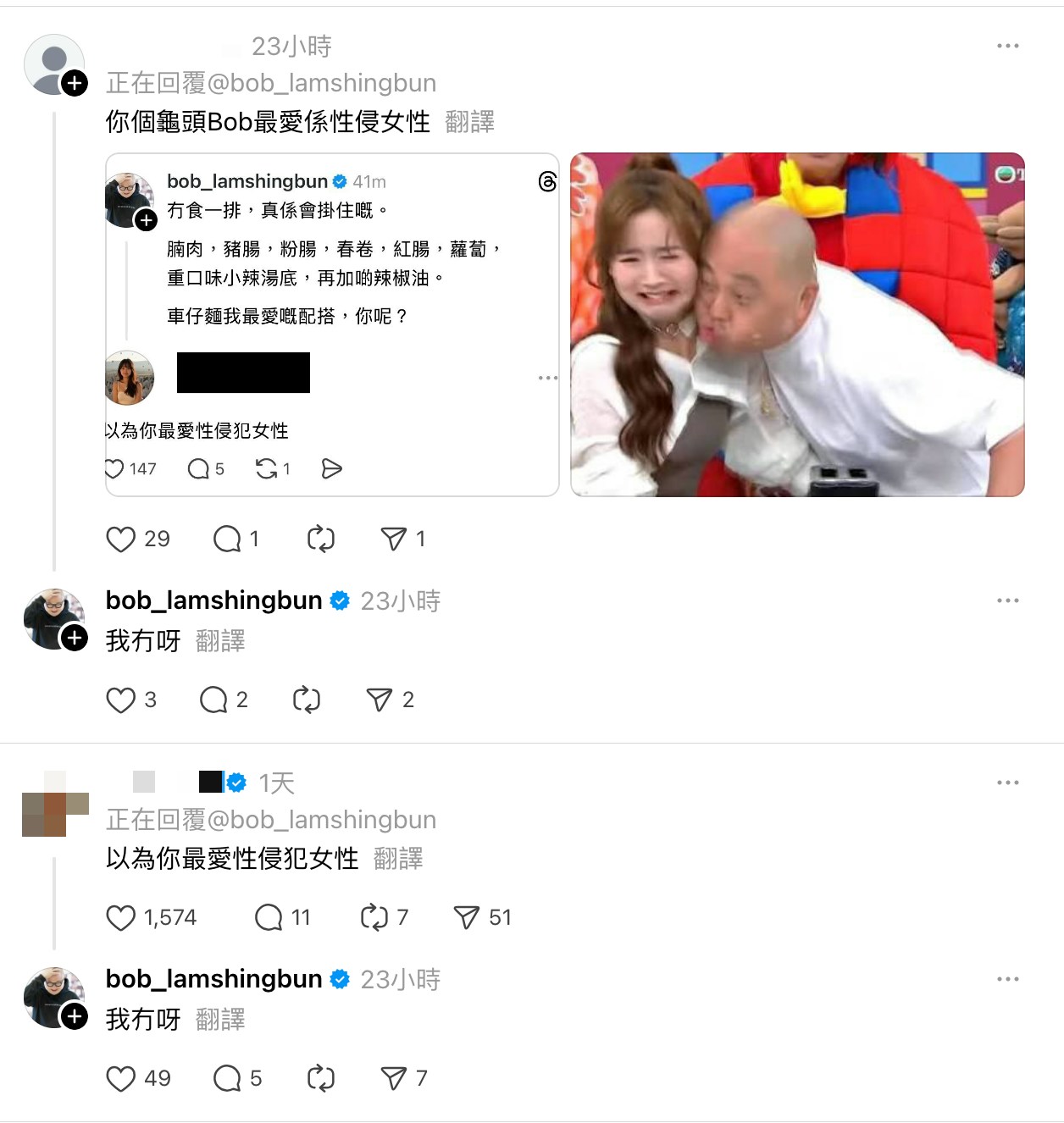Screen dimensions: 1064x1123
Task: Like the reply with 29 likes
Action: click(x=121, y=539)
